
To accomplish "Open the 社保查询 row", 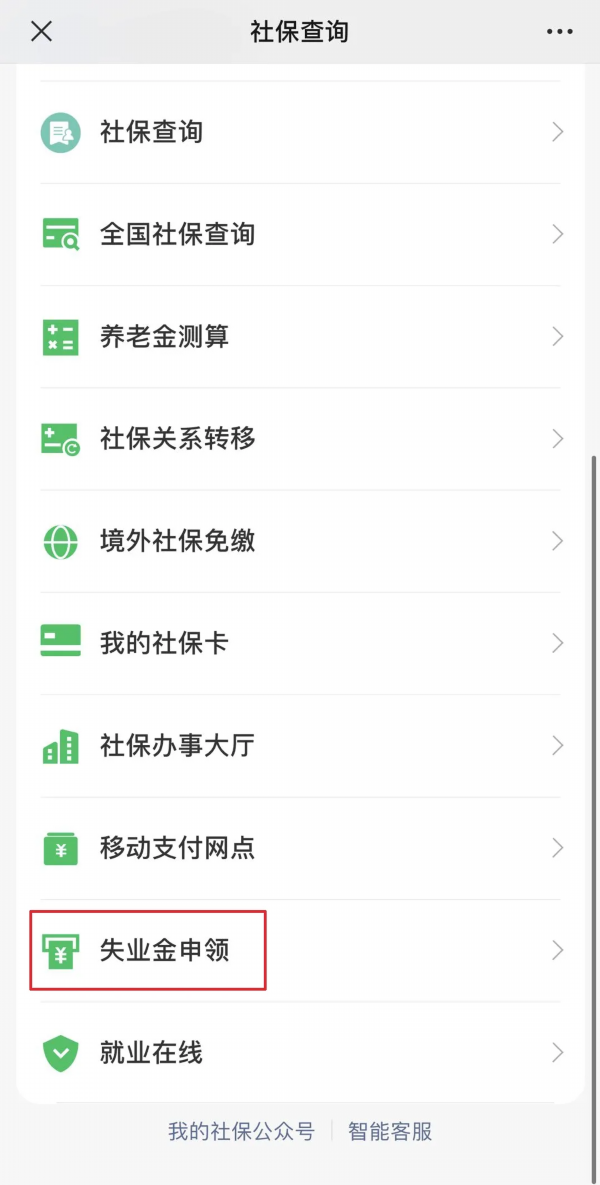I will click(x=300, y=132).
